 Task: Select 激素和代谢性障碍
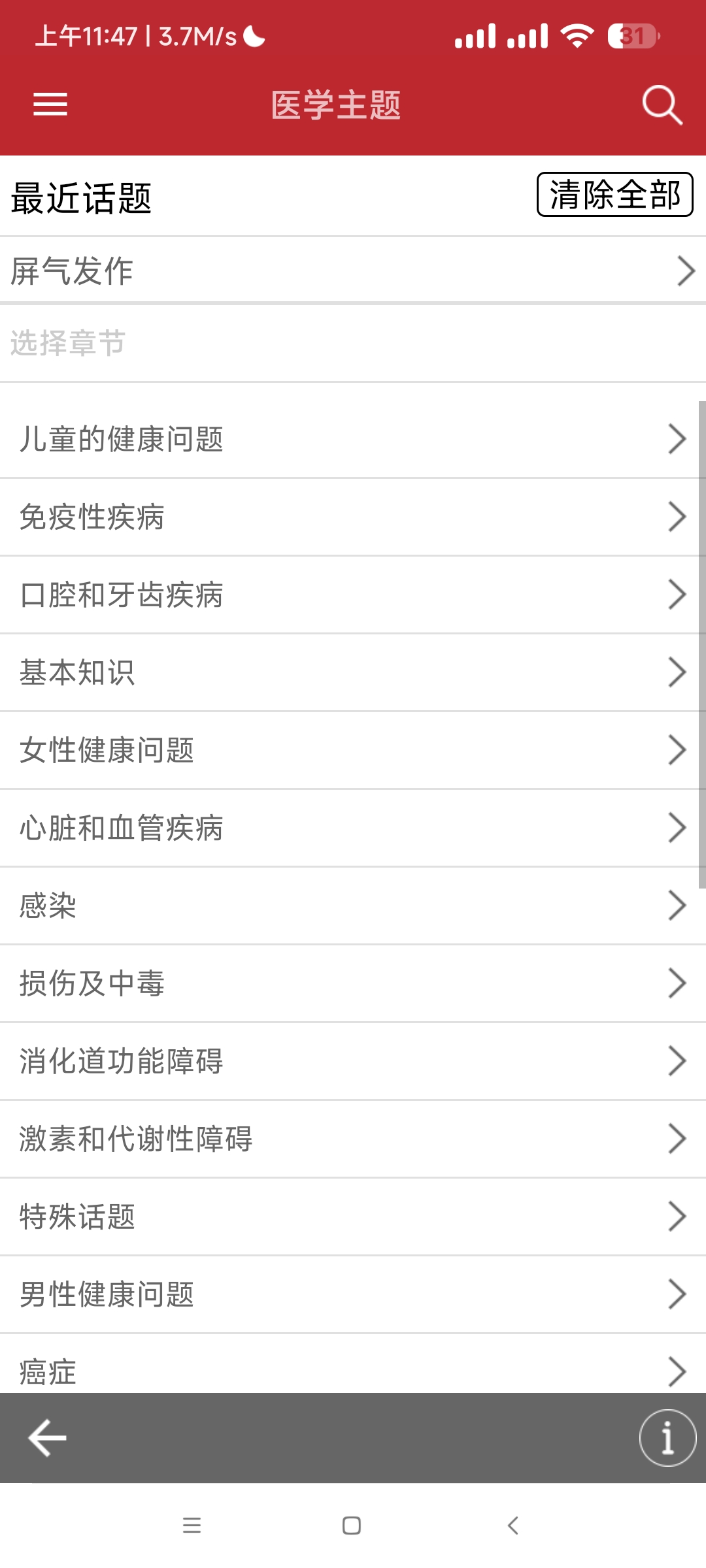tap(353, 1139)
